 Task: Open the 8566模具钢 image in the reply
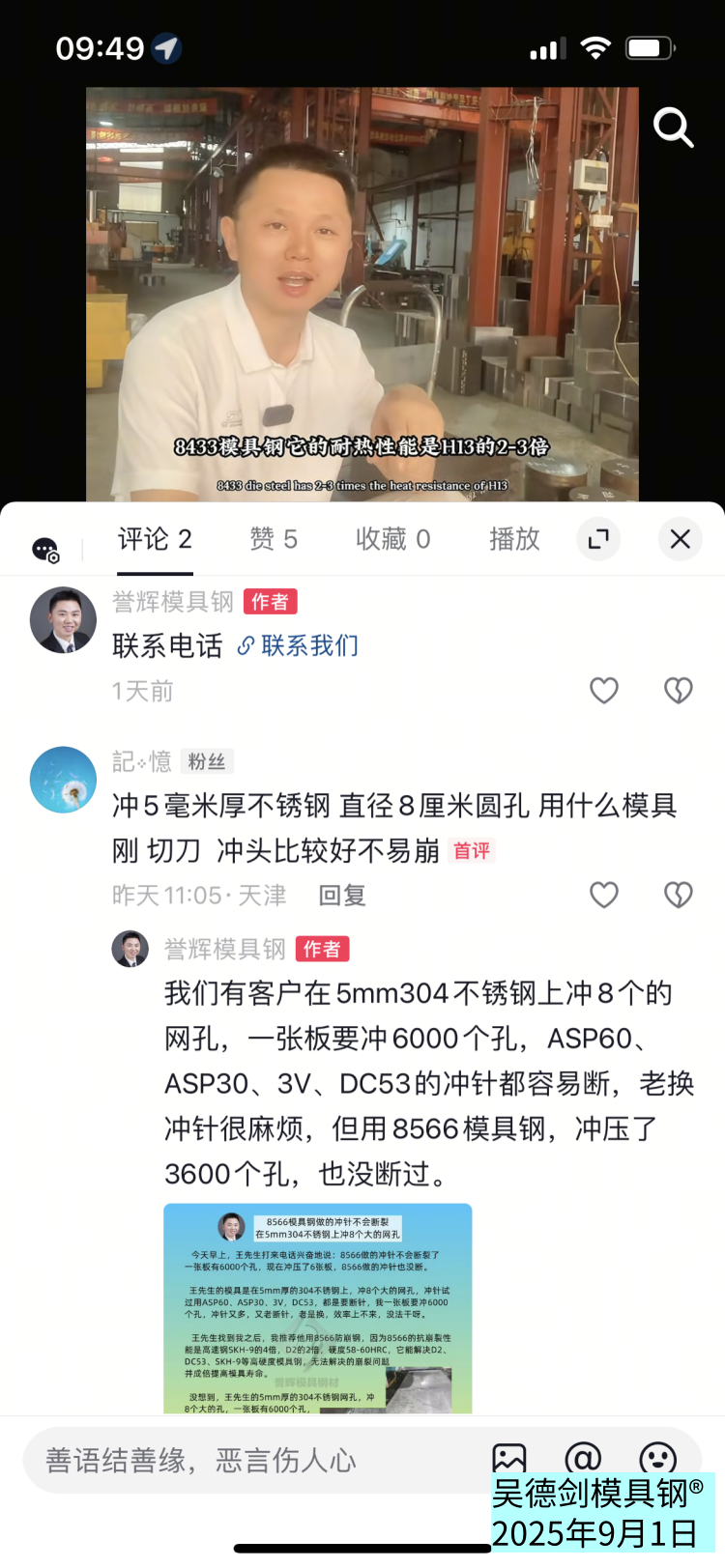317,1308
